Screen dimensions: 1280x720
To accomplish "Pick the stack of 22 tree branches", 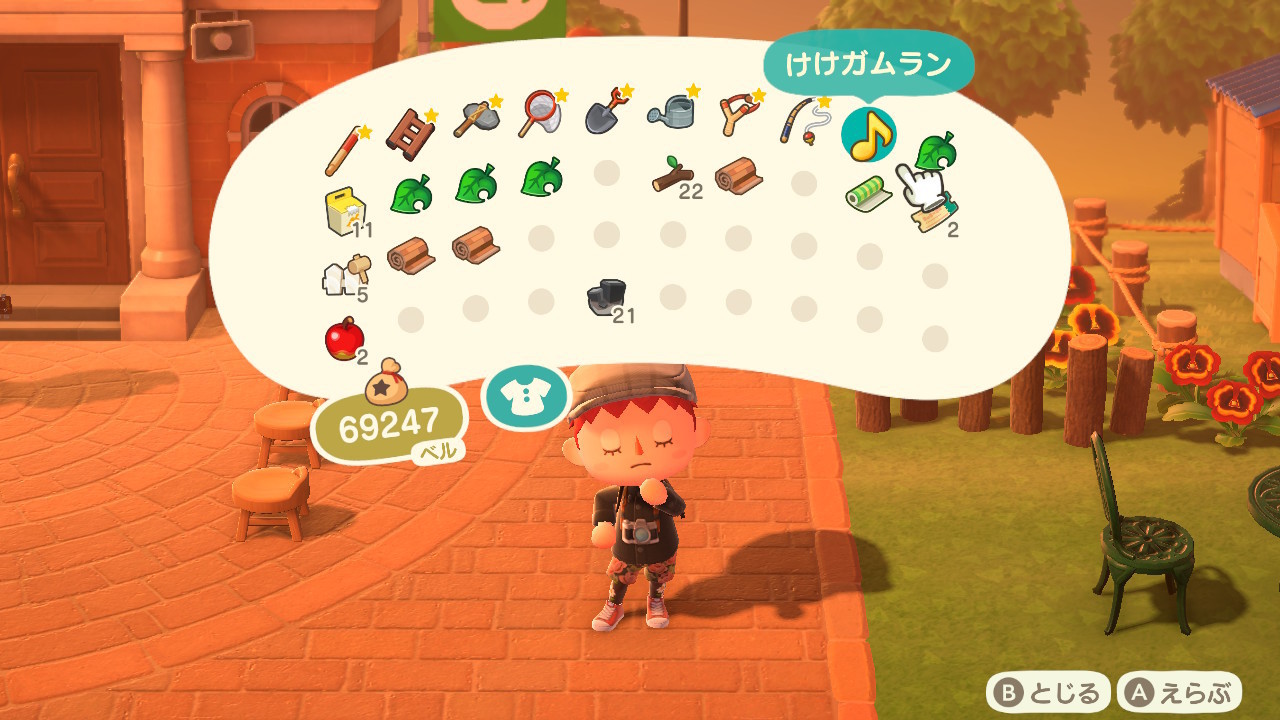I will pos(671,176).
